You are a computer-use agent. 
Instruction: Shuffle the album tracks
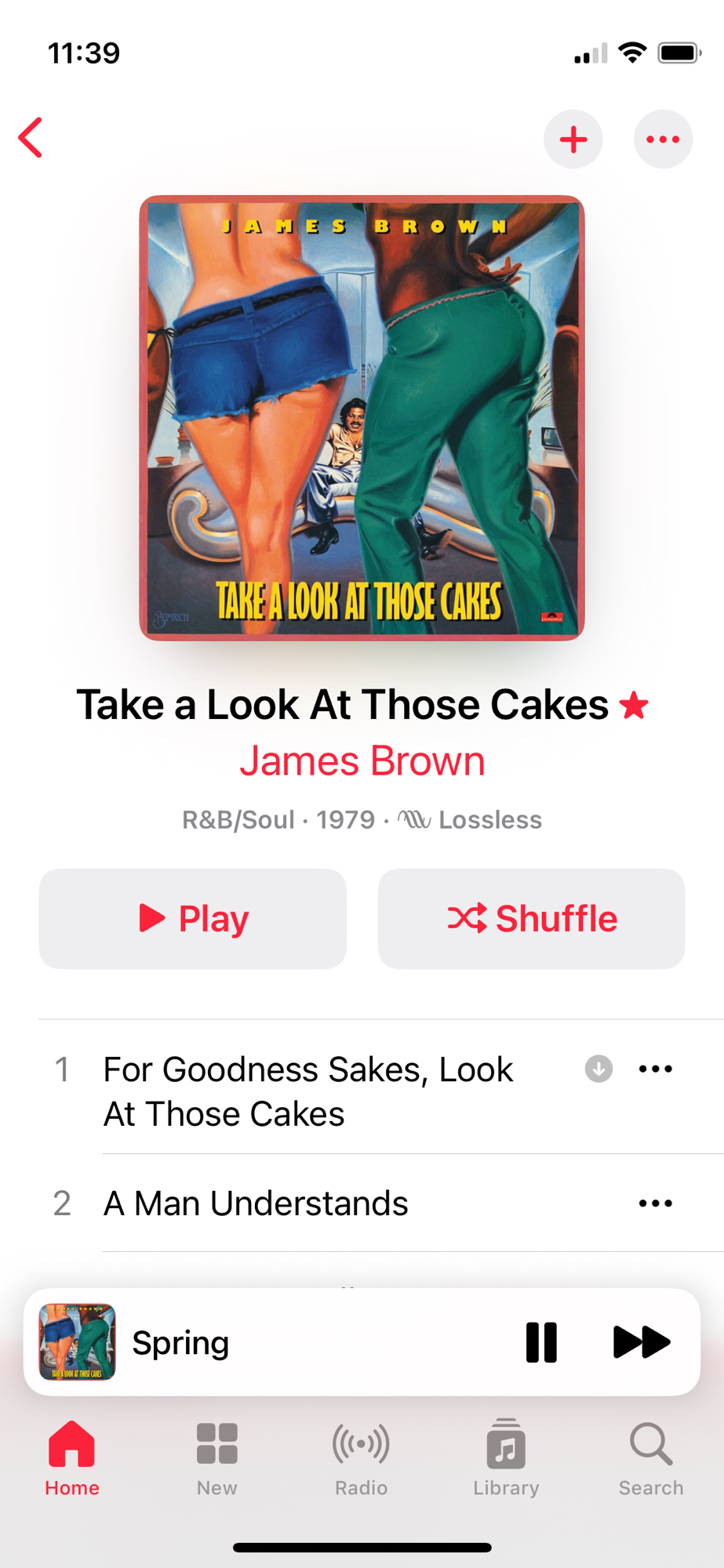pyautogui.click(x=531, y=918)
